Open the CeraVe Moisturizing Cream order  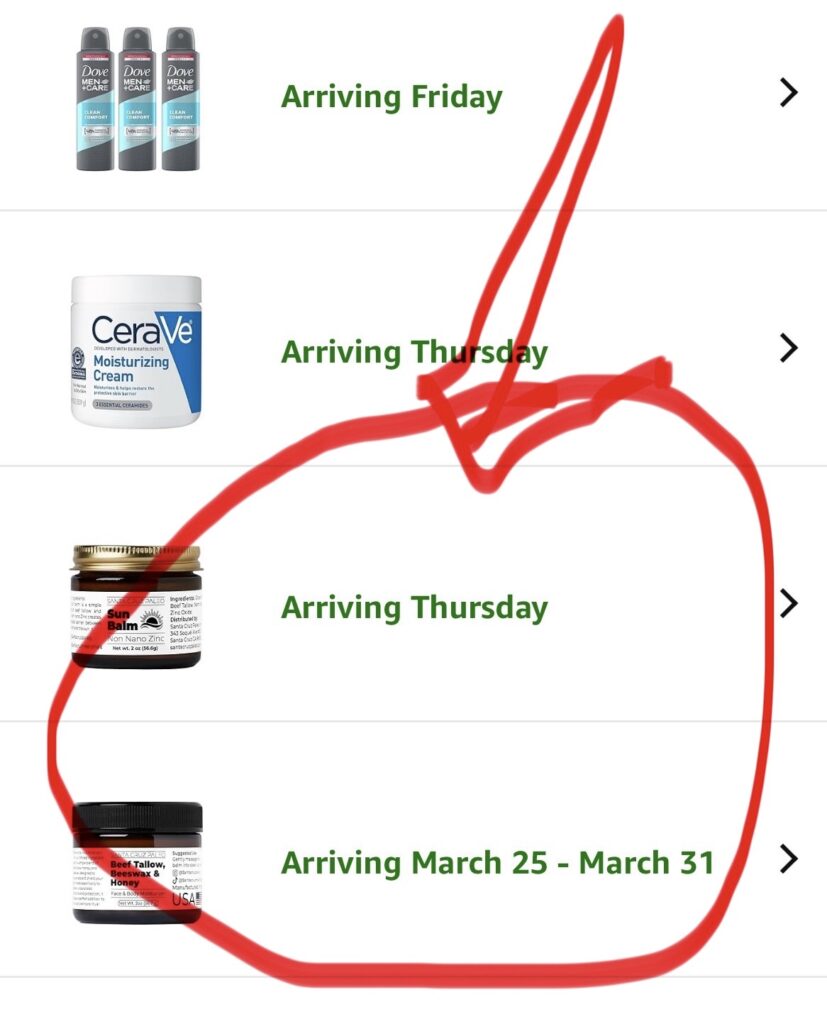pyautogui.click(x=413, y=352)
